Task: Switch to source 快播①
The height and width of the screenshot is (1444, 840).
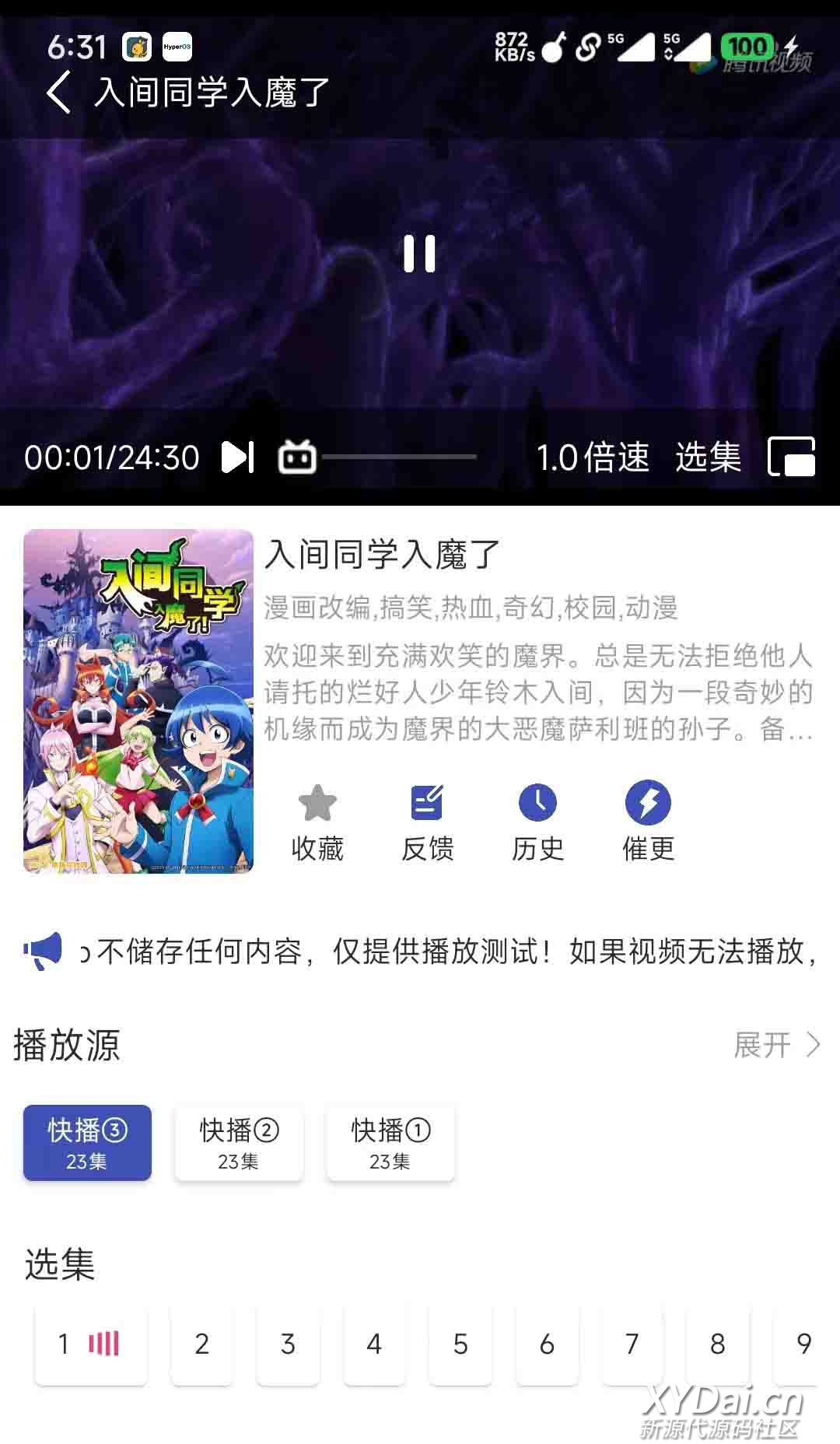Action: coord(390,1143)
